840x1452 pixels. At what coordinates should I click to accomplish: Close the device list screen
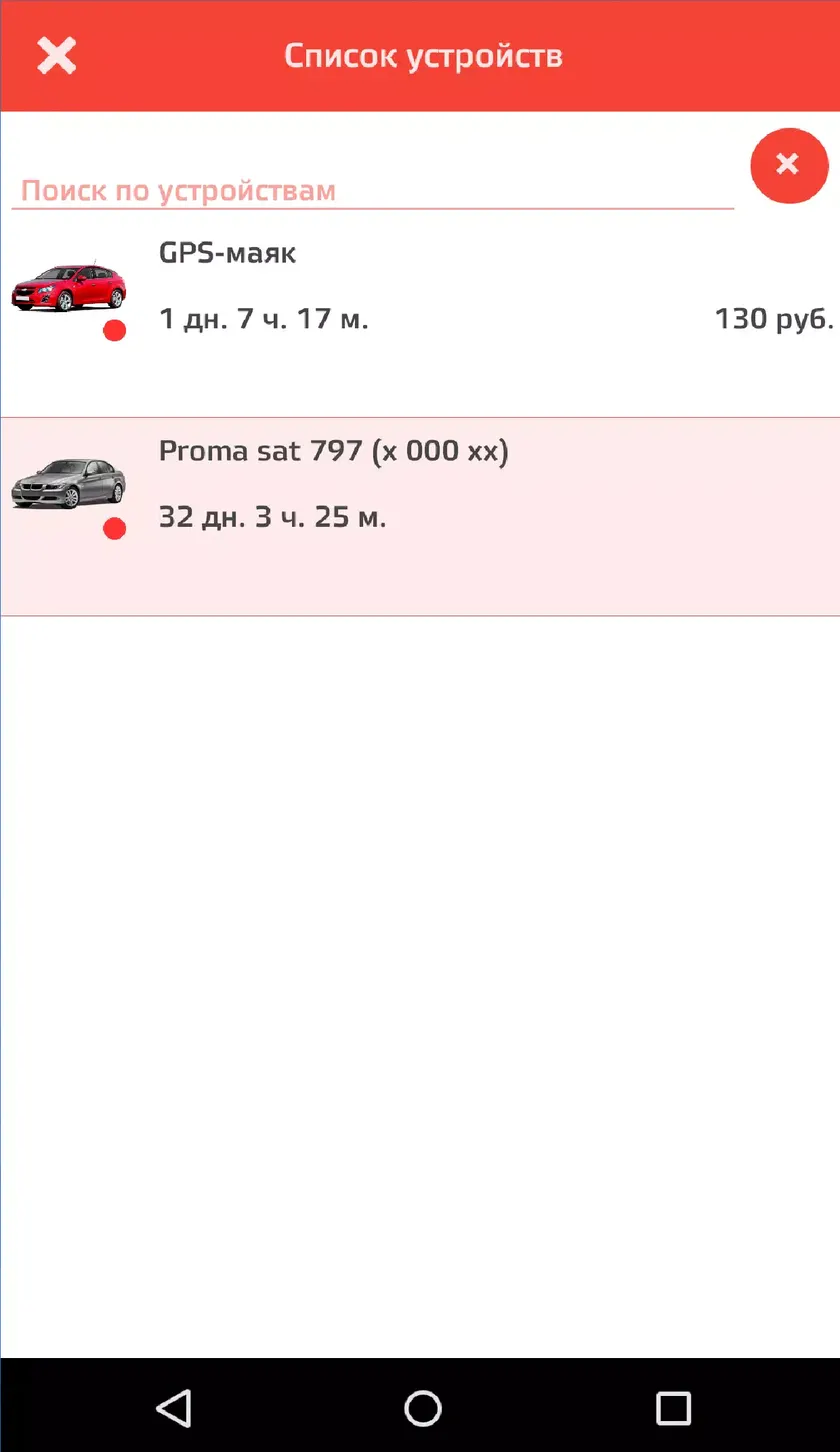pyautogui.click(x=57, y=56)
